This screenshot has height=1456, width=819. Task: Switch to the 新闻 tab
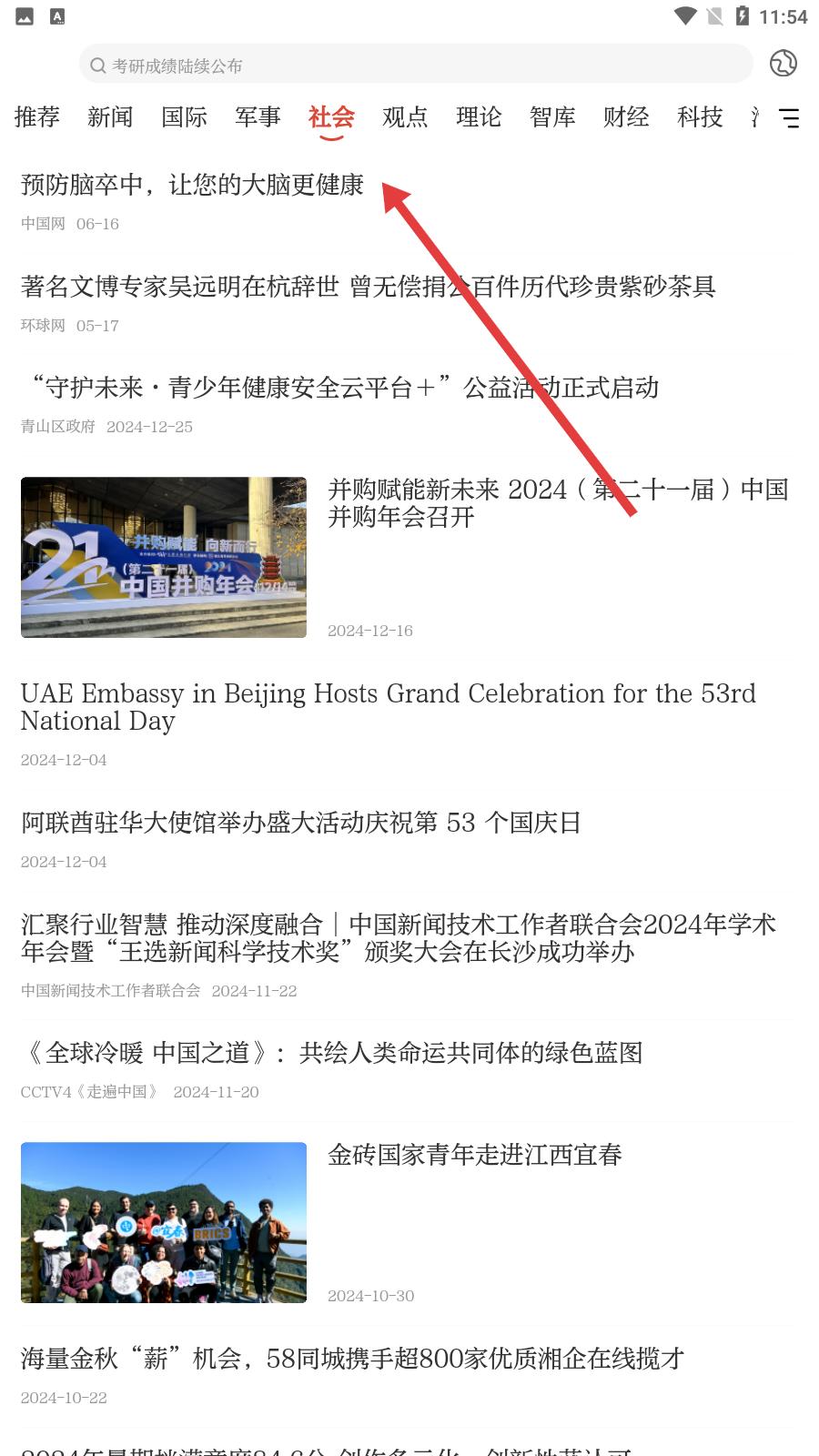[110, 117]
